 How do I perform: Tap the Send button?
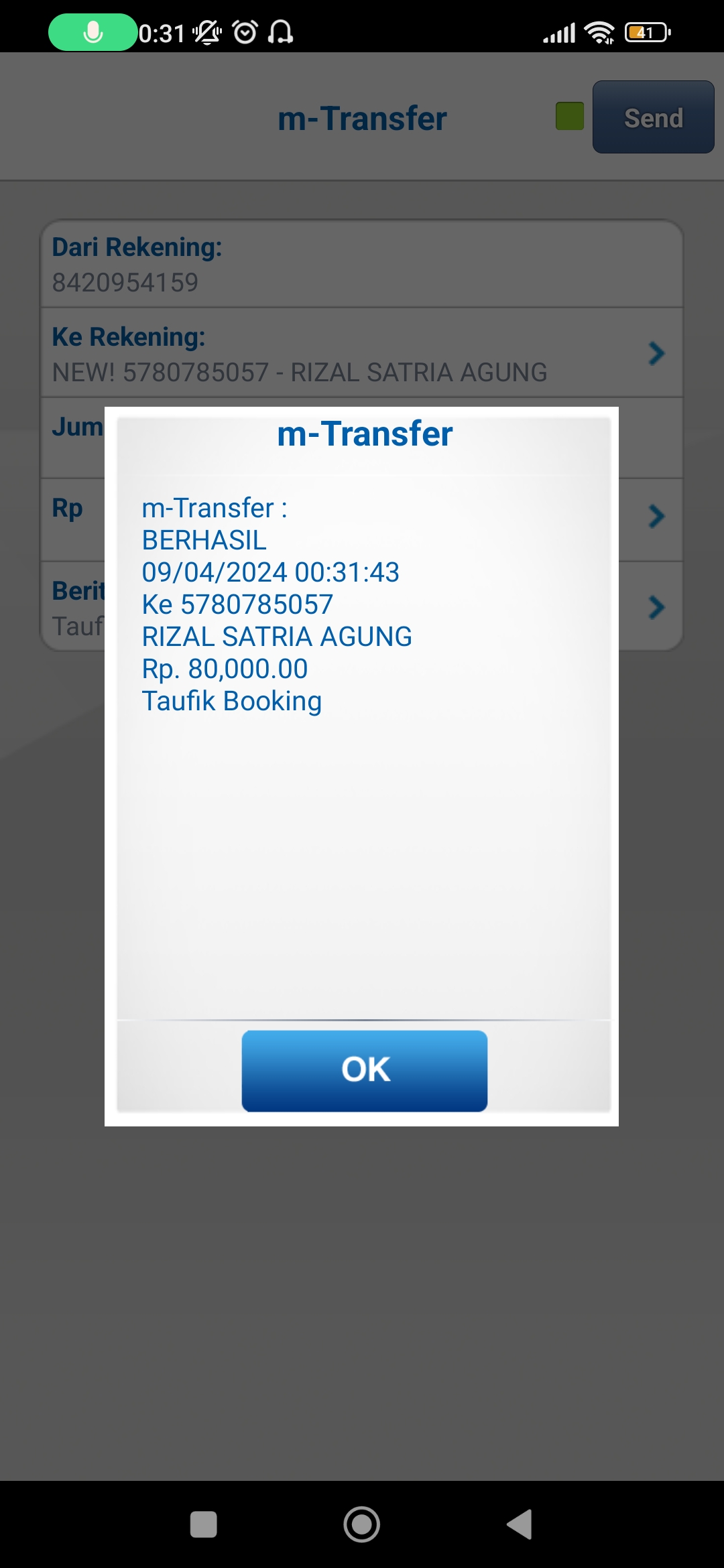[x=653, y=117]
